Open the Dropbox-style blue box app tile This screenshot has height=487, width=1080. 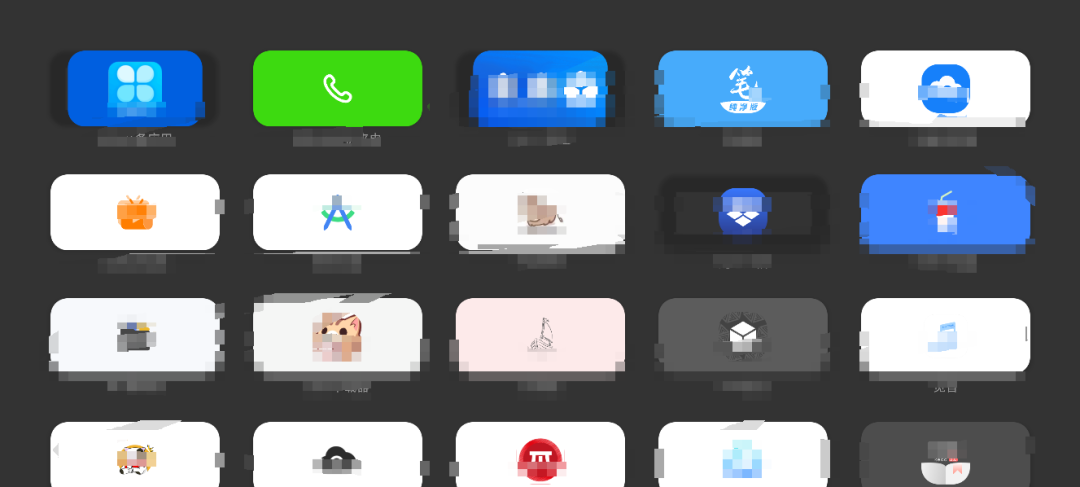742,212
